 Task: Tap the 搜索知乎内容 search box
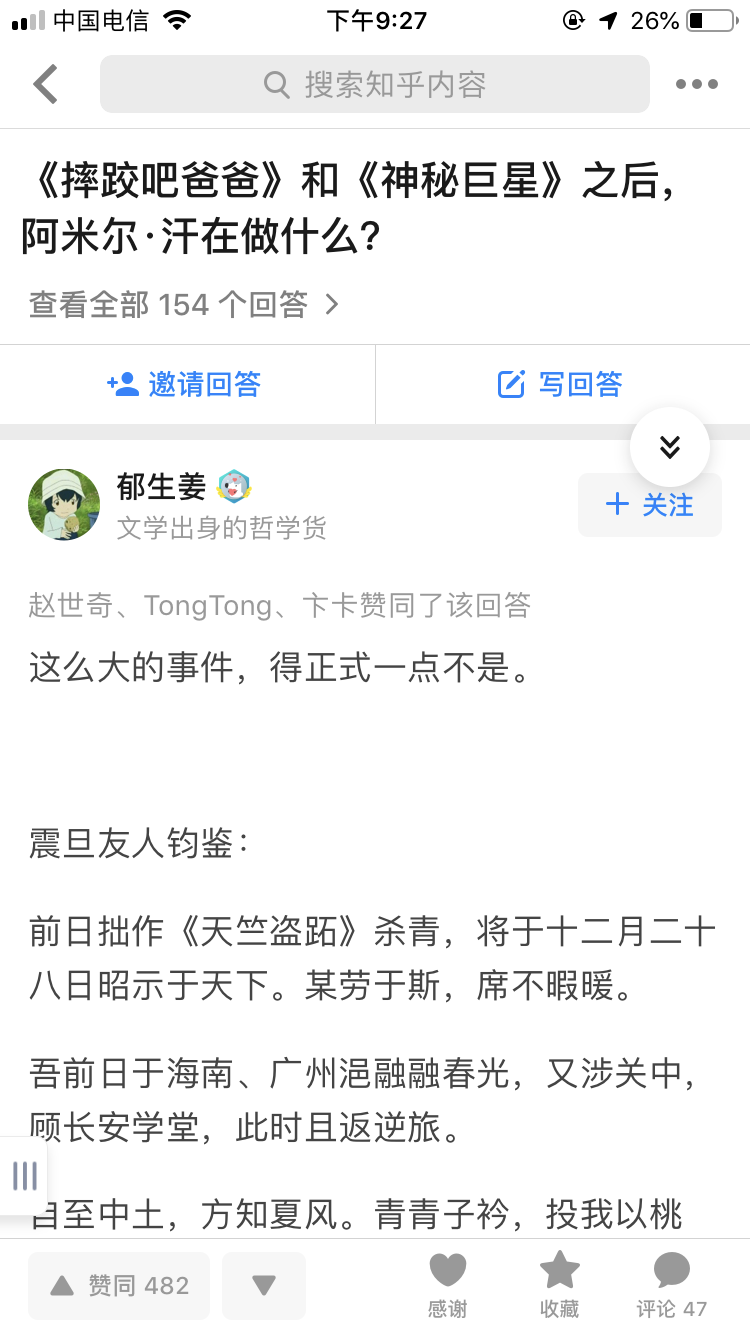click(375, 84)
